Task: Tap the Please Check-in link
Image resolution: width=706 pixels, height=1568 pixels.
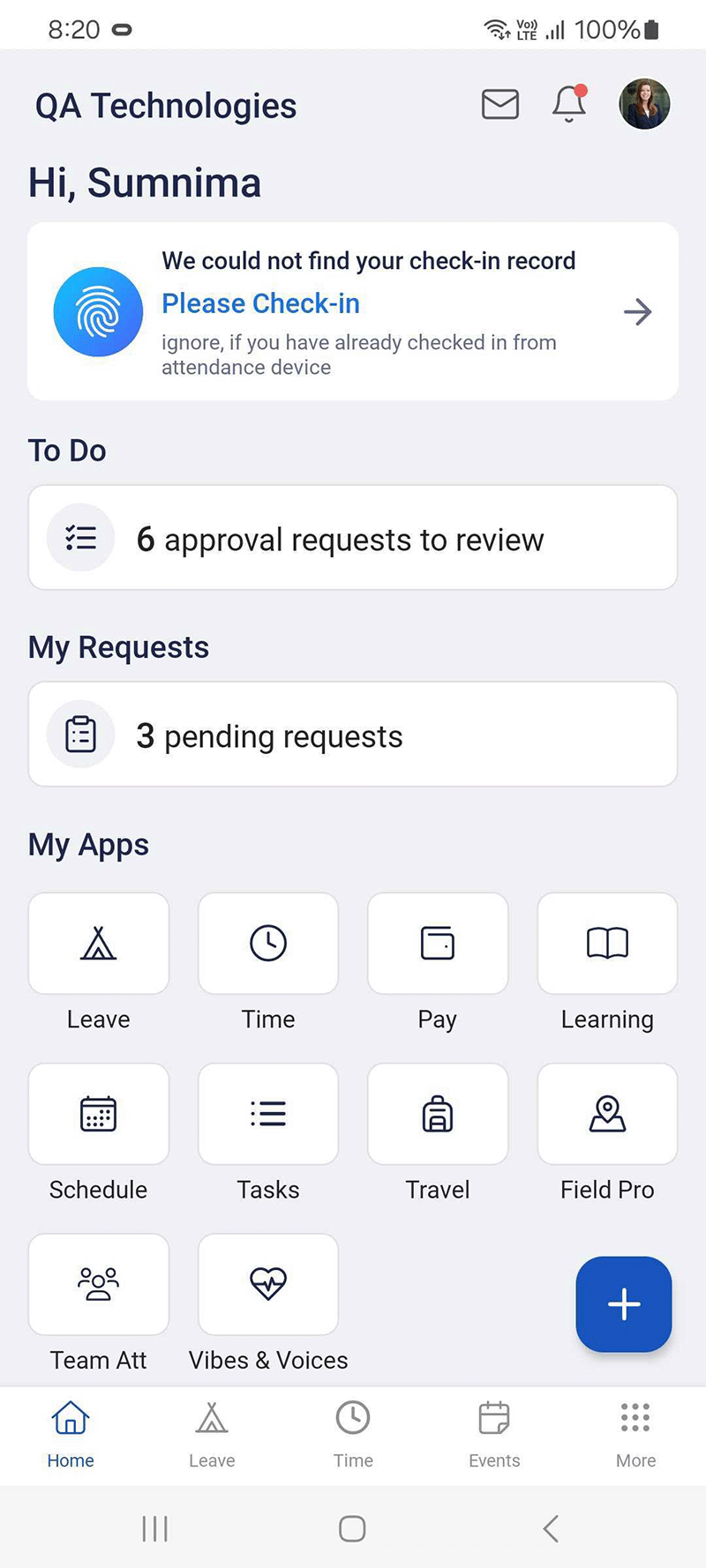Action: pos(260,303)
